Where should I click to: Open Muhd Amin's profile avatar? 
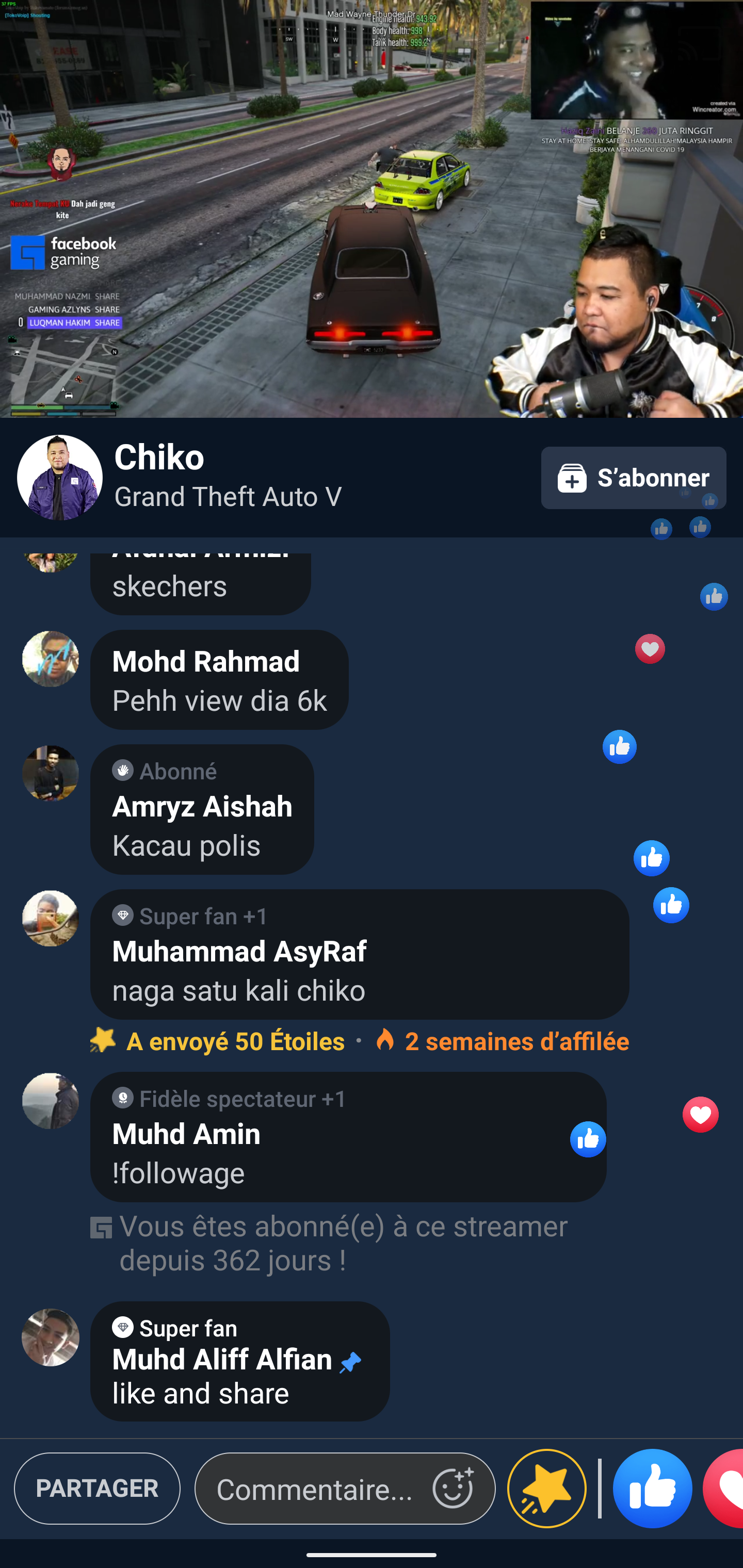(51, 1101)
